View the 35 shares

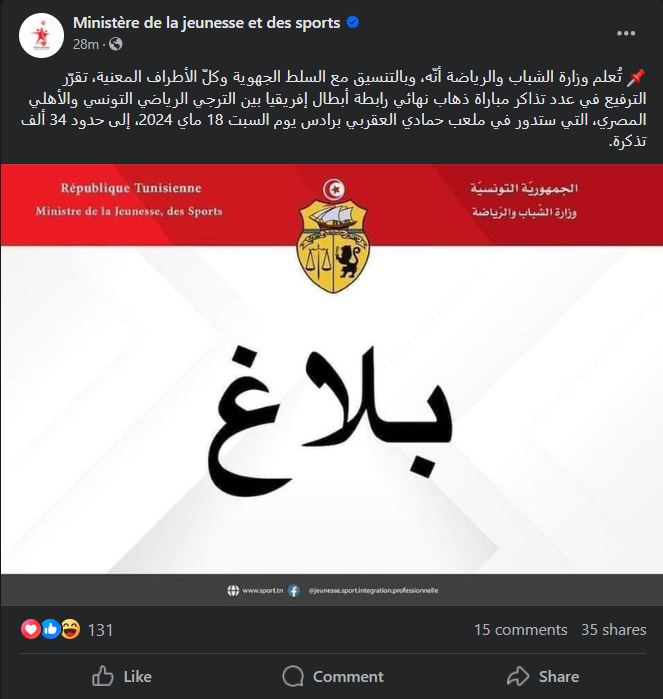[x=613, y=630]
